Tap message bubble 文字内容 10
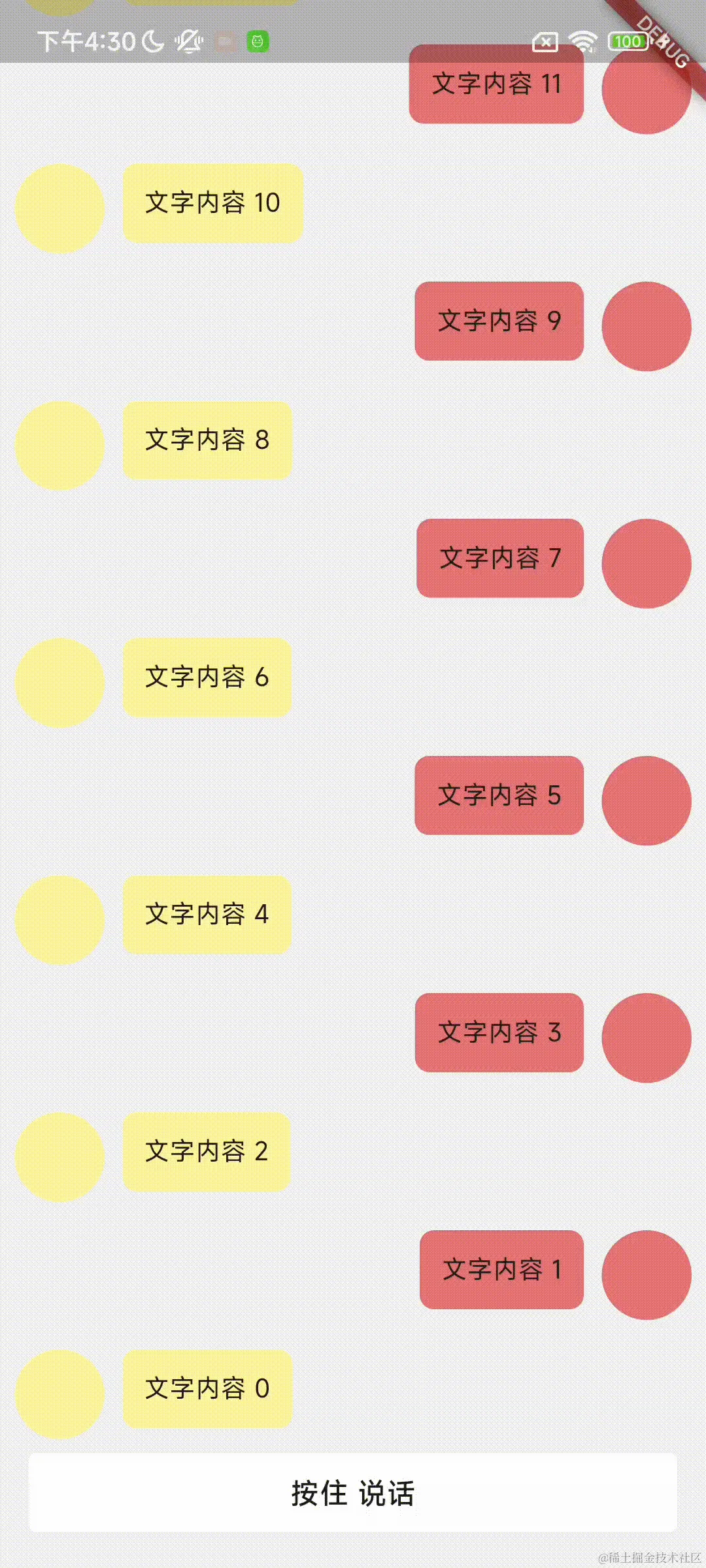Screen dimensions: 706x1568 click(x=213, y=203)
